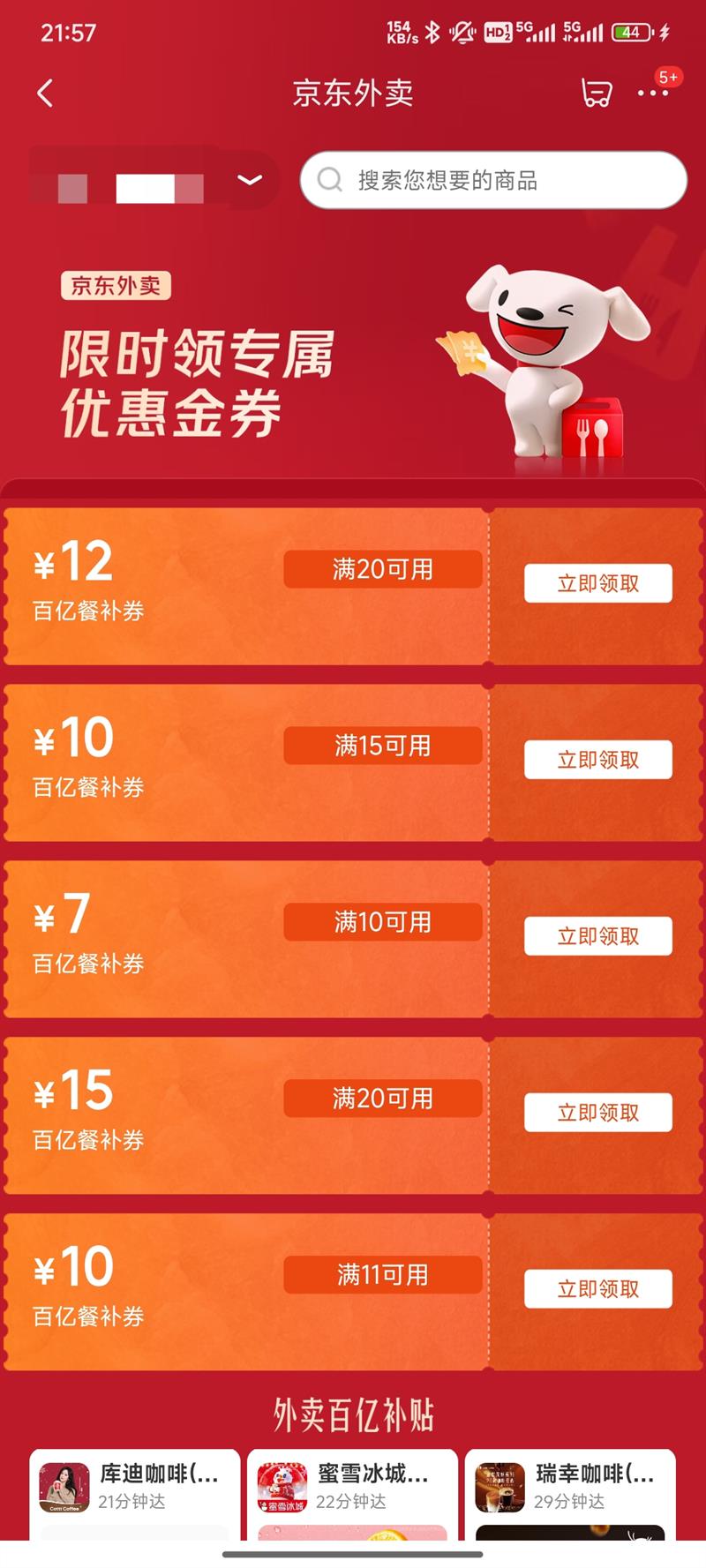Image resolution: width=706 pixels, height=1568 pixels.
Task: Tap the battery indicator in status bar
Action: (x=630, y=32)
